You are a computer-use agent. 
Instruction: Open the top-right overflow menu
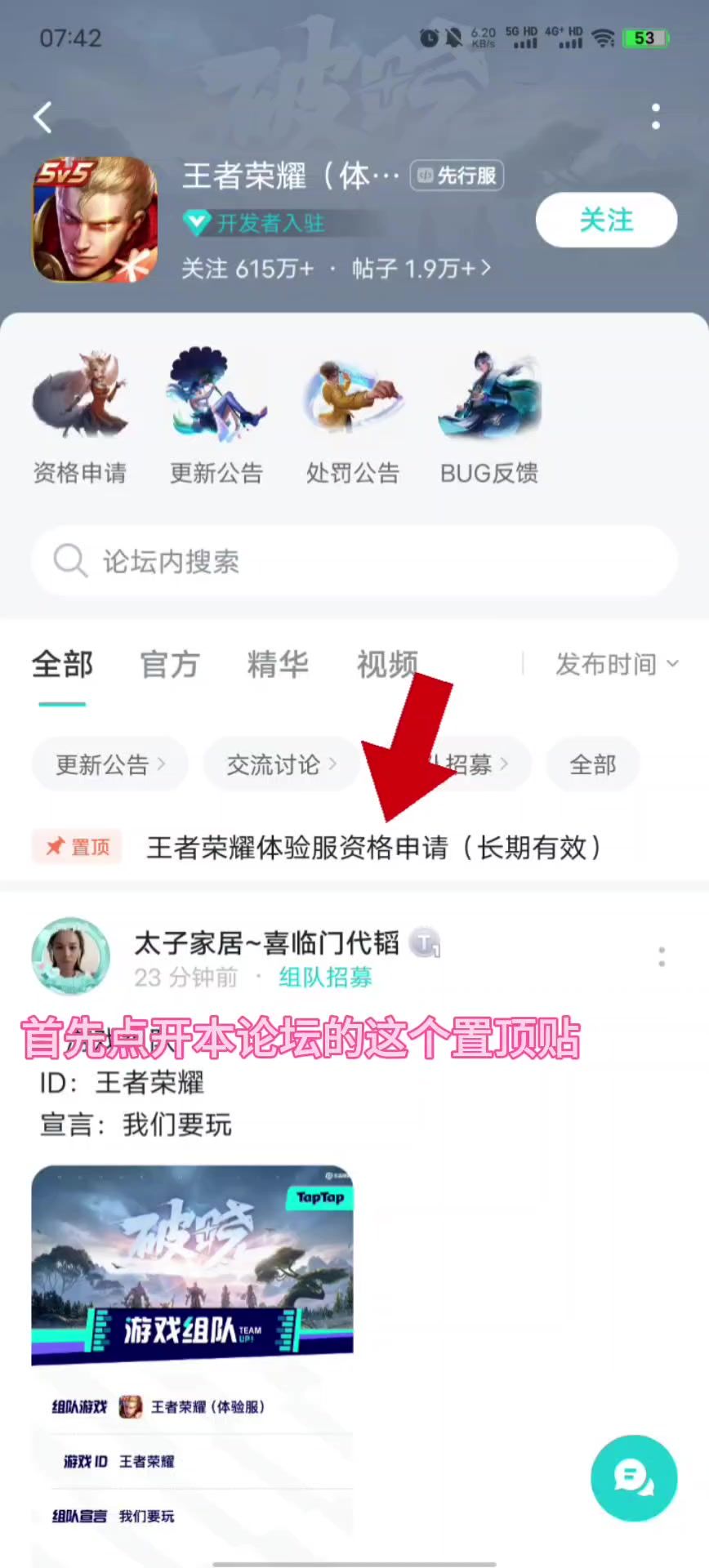point(655,117)
